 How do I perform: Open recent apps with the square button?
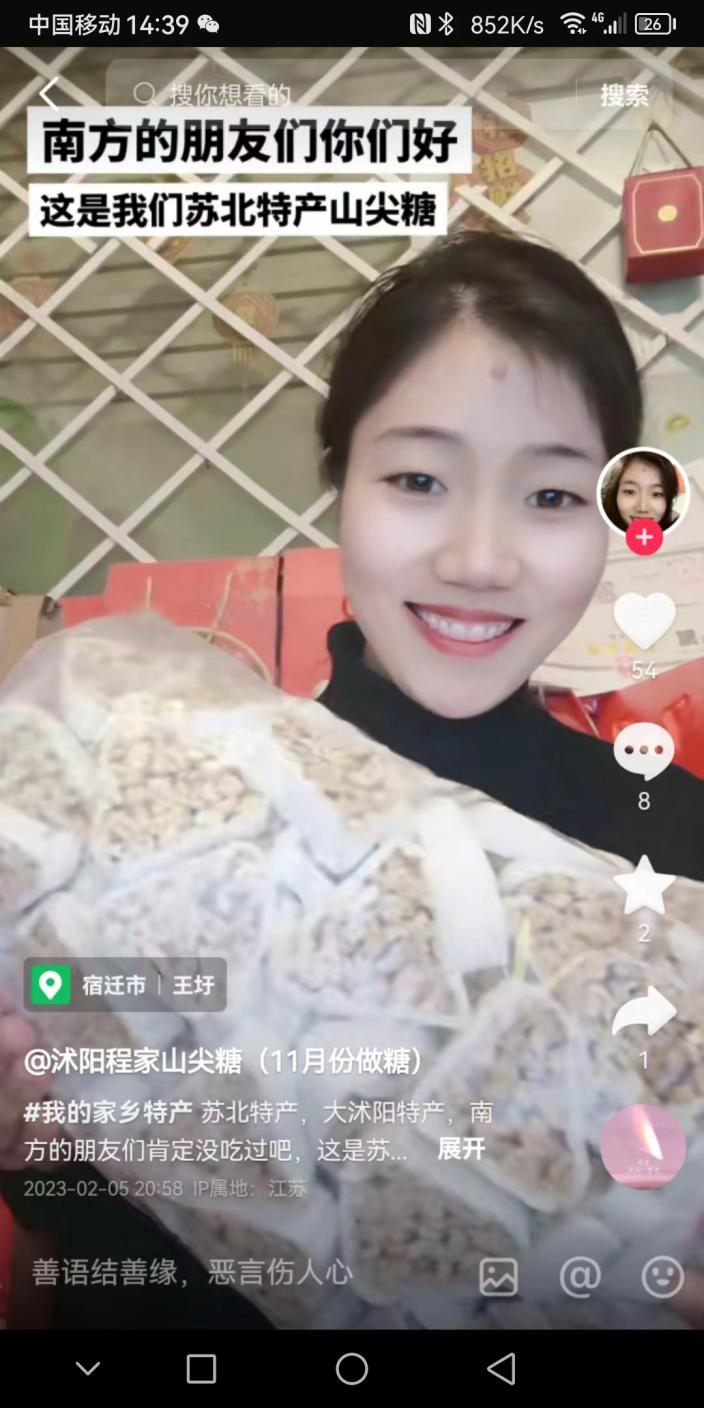click(201, 1368)
